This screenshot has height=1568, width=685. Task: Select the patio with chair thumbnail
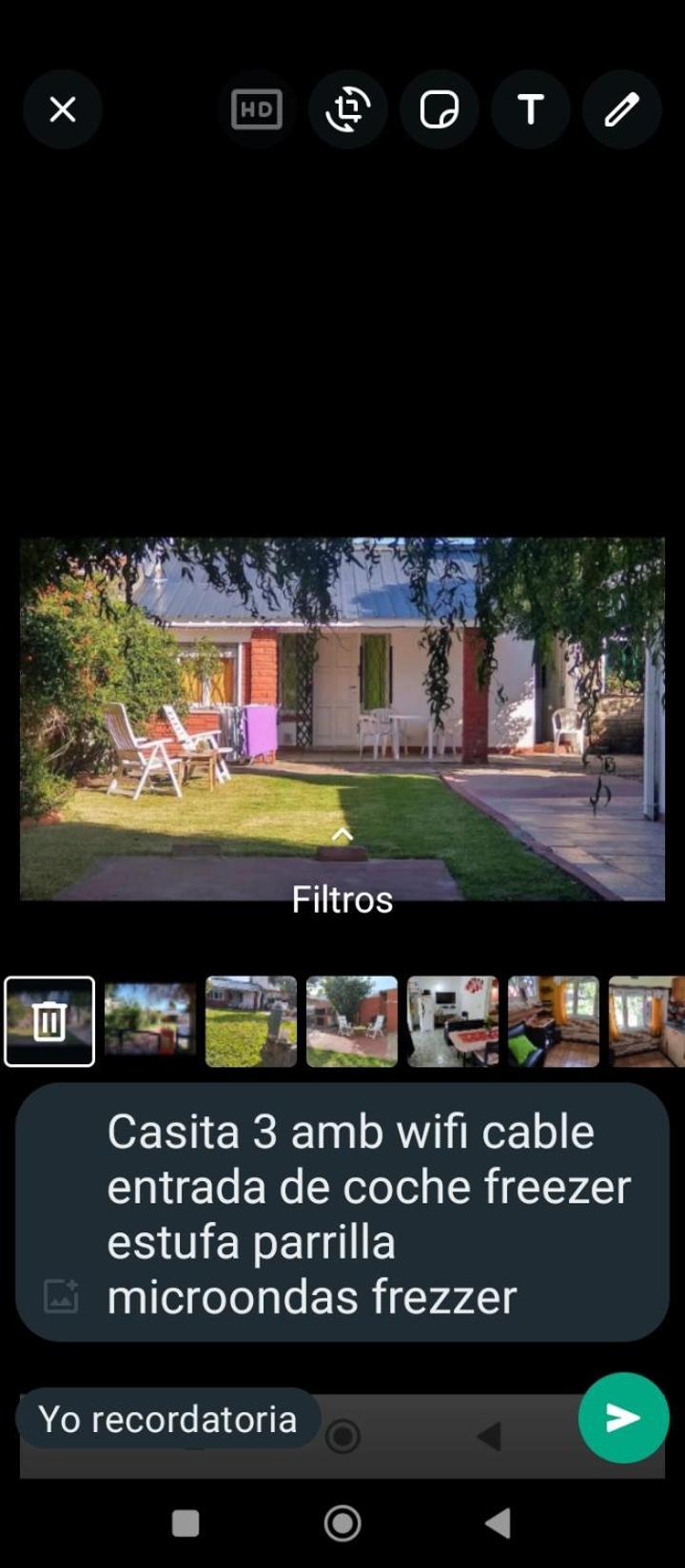click(352, 1022)
